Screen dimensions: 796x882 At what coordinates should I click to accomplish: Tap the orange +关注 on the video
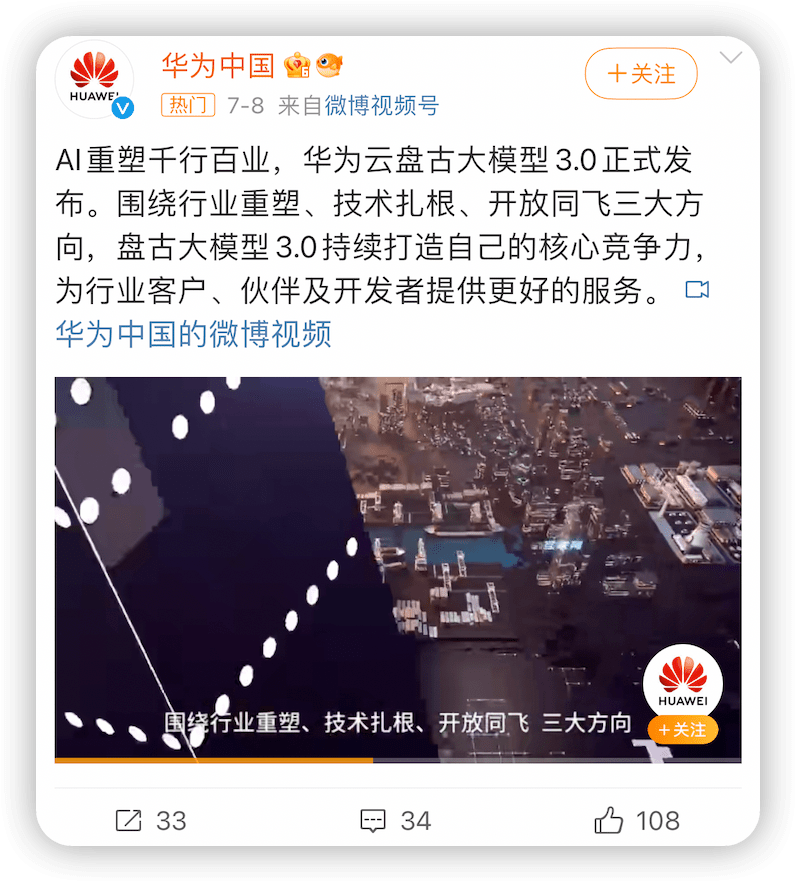tap(681, 730)
